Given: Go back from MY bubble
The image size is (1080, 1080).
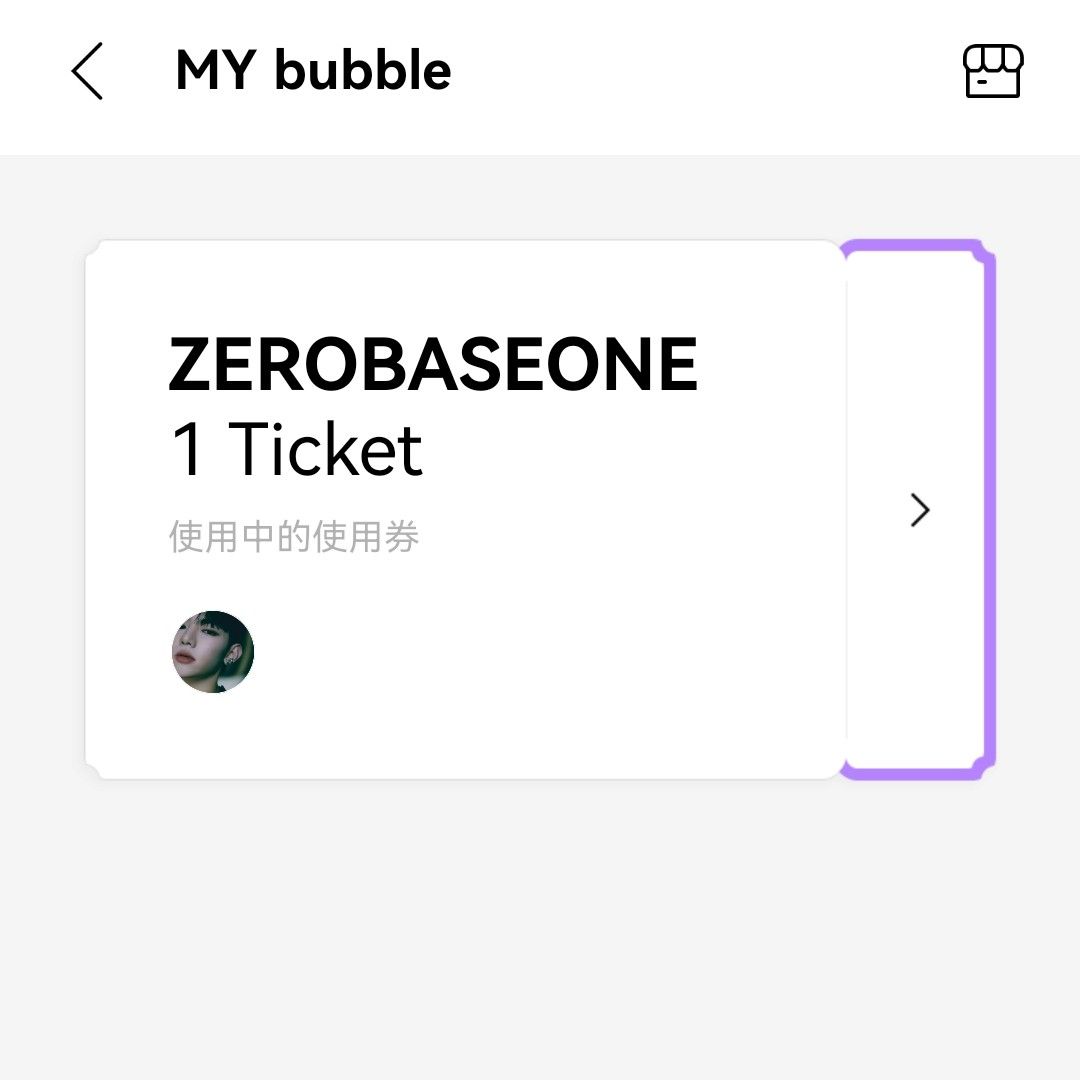Looking at the screenshot, I should [87, 72].
